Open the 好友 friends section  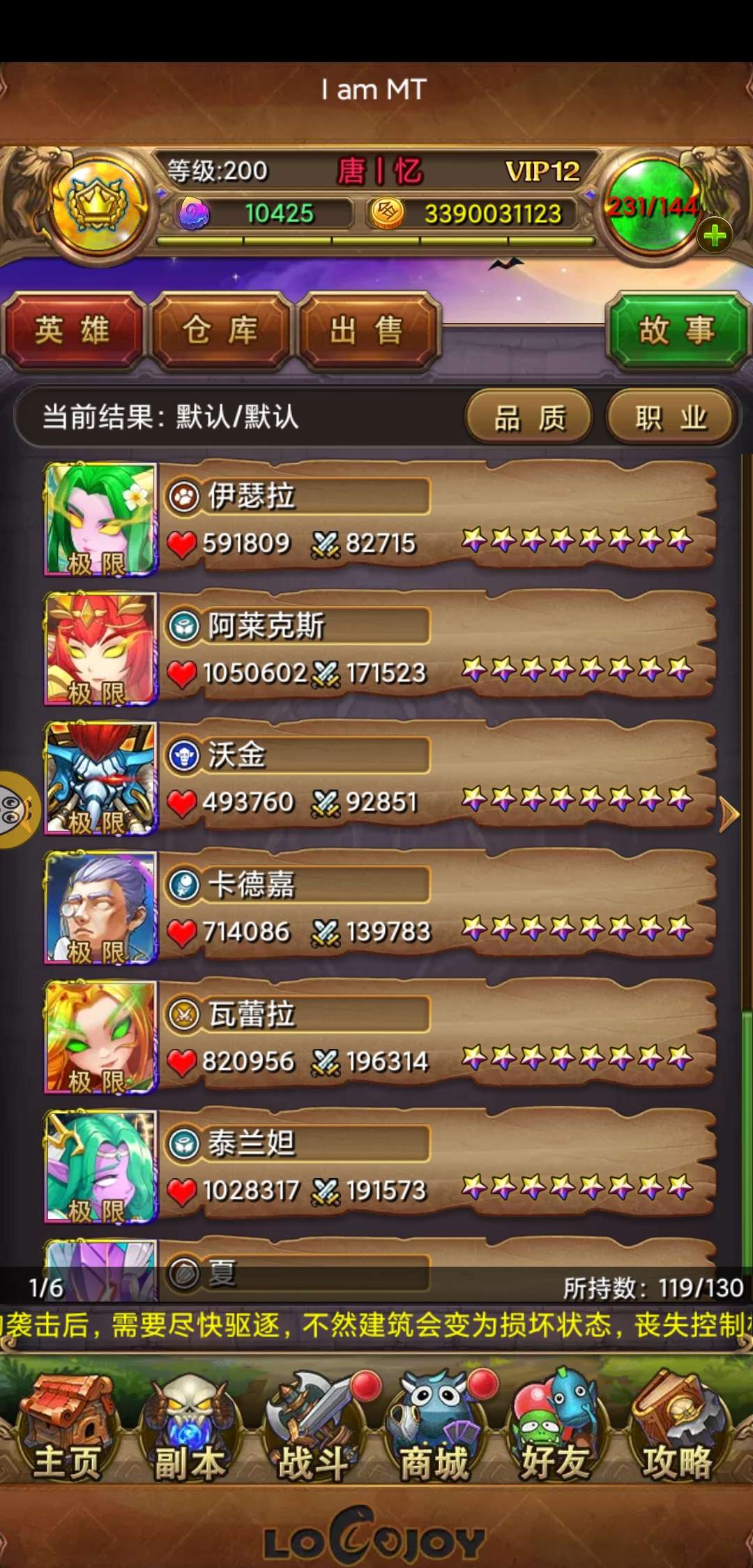coord(555,1430)
